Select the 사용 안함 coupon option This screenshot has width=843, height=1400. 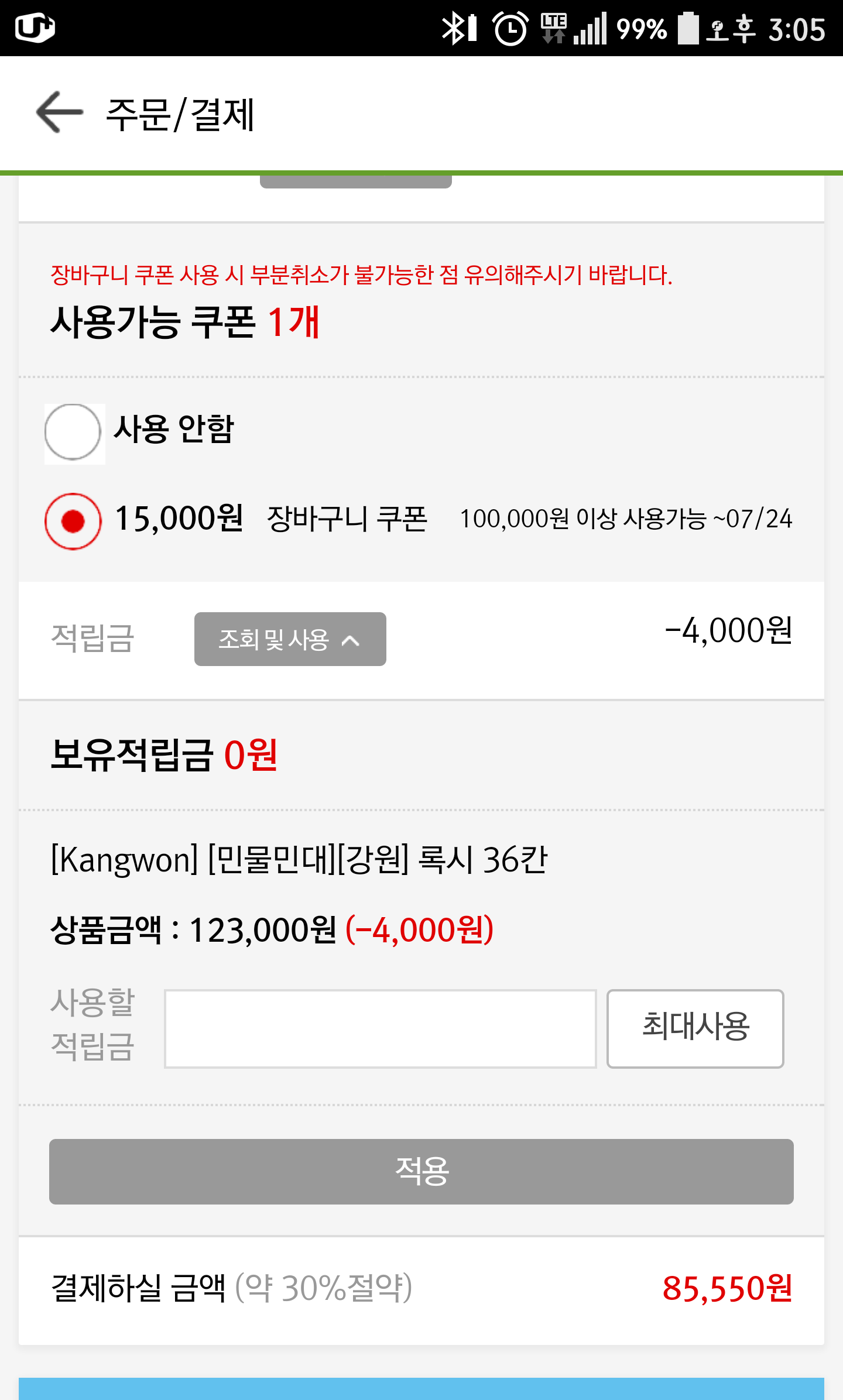coord(74,433)
